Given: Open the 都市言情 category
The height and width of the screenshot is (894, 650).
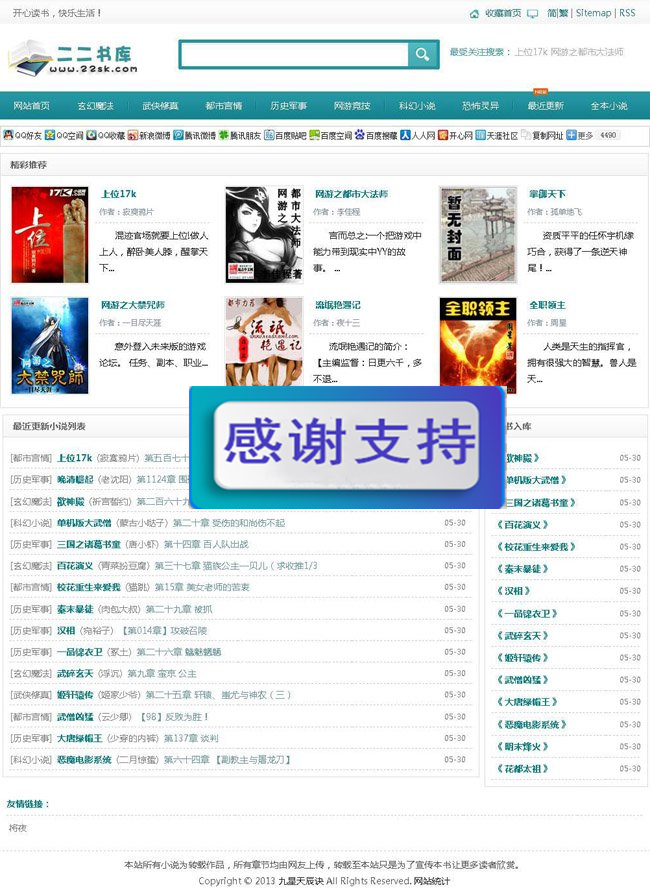Looking at the screenshot, I should point(224,106).
